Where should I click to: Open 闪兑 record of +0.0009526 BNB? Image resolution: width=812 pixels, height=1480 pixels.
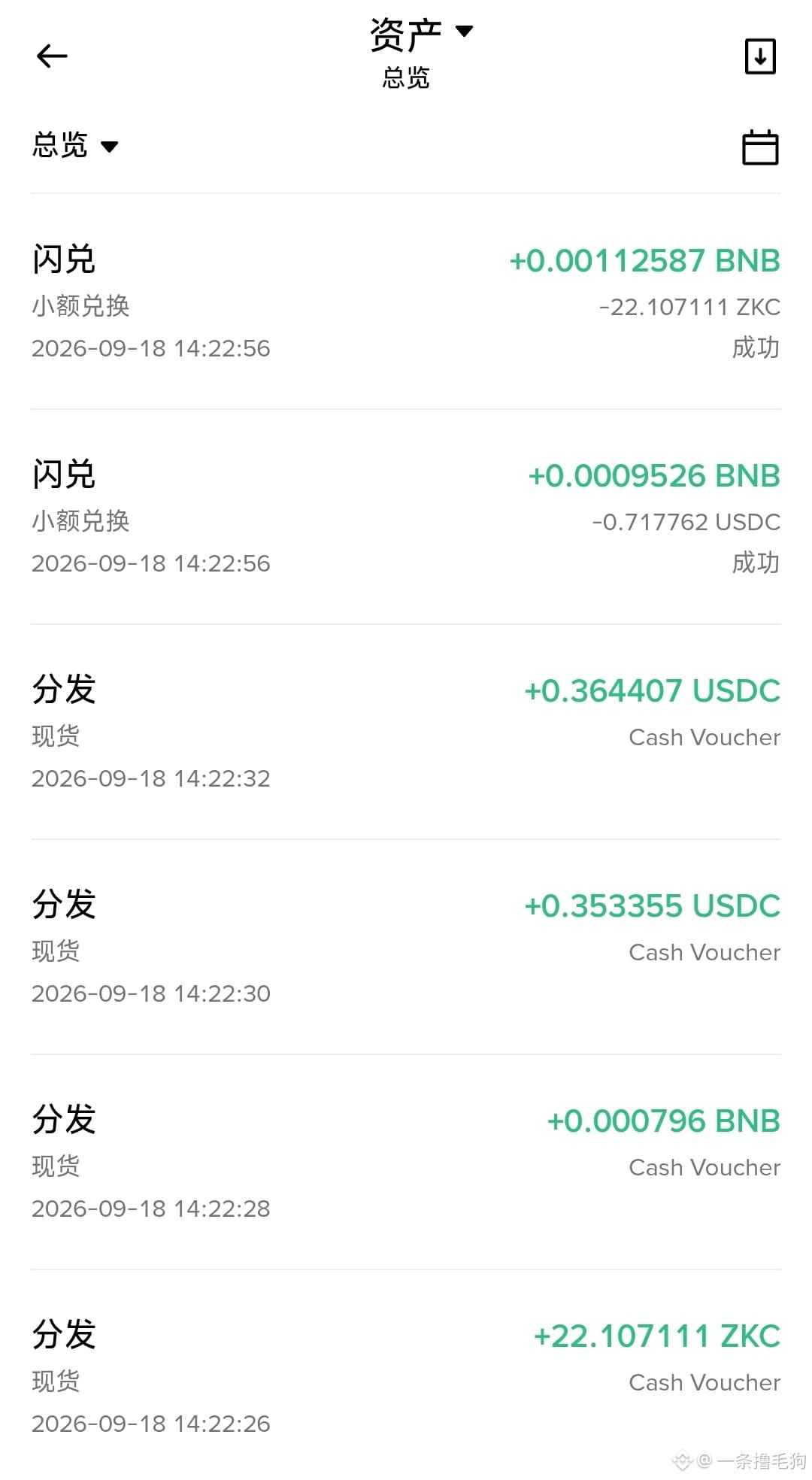(x=406, y=517)
